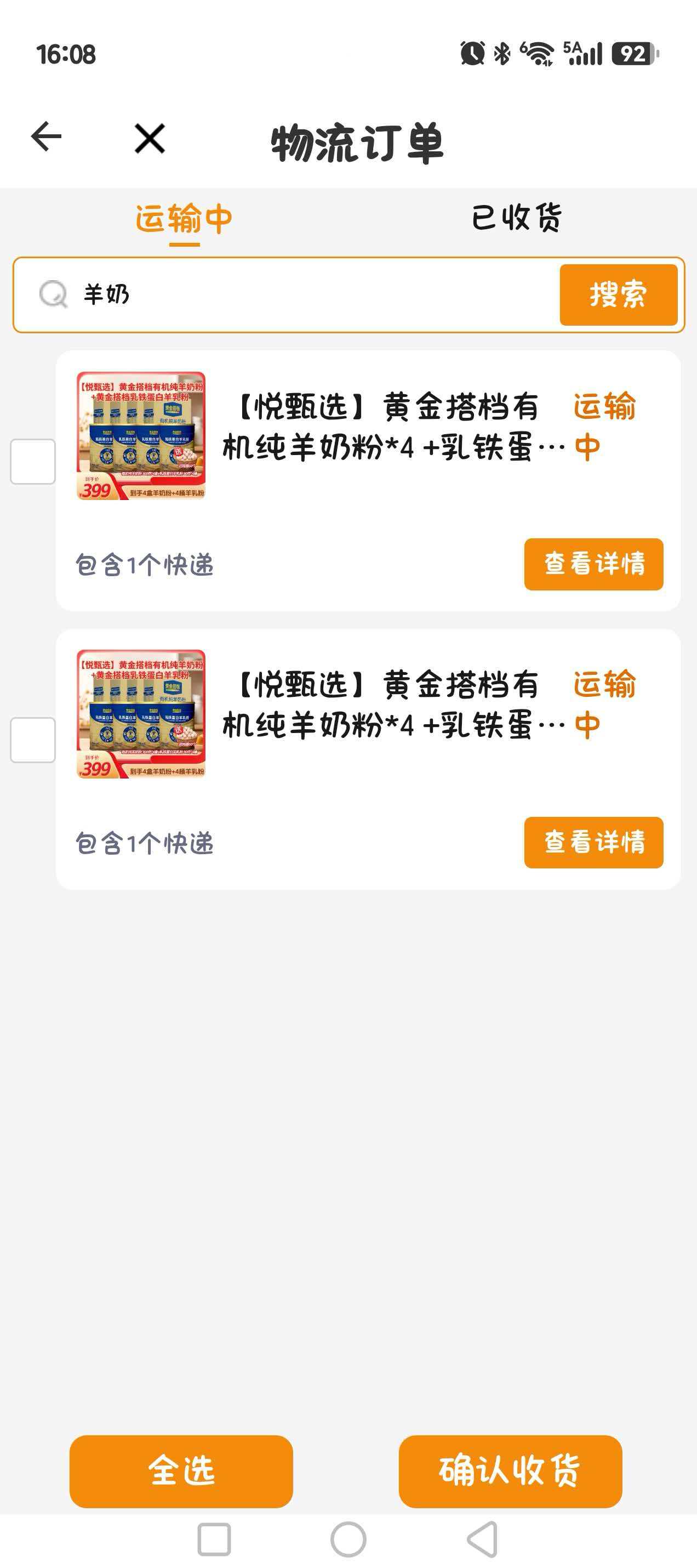Close the 物流订单 page with X
The height and width of the screenshot is (1568, 697).
tap(150, 138)
